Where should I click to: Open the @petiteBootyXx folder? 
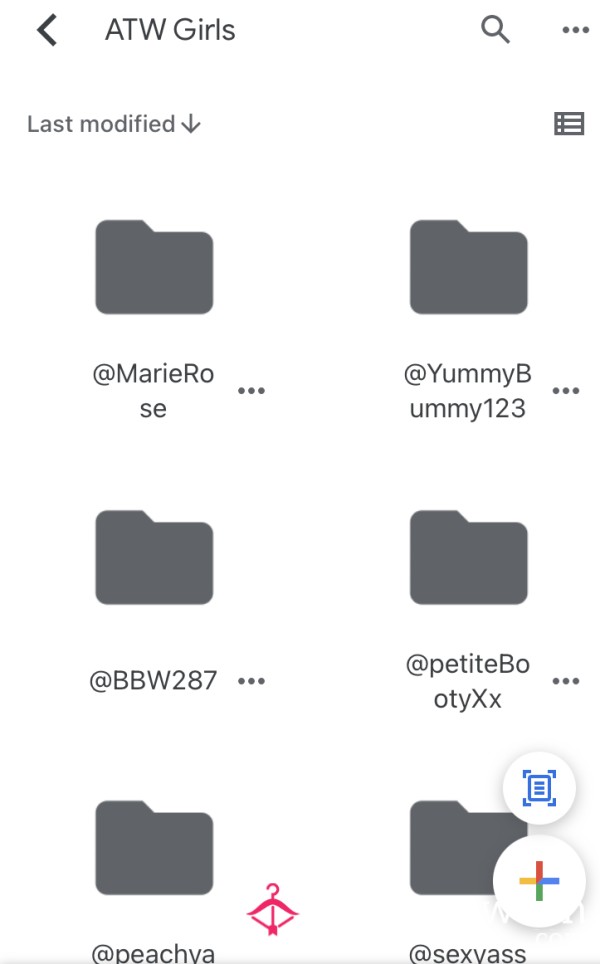pos(468,557)
